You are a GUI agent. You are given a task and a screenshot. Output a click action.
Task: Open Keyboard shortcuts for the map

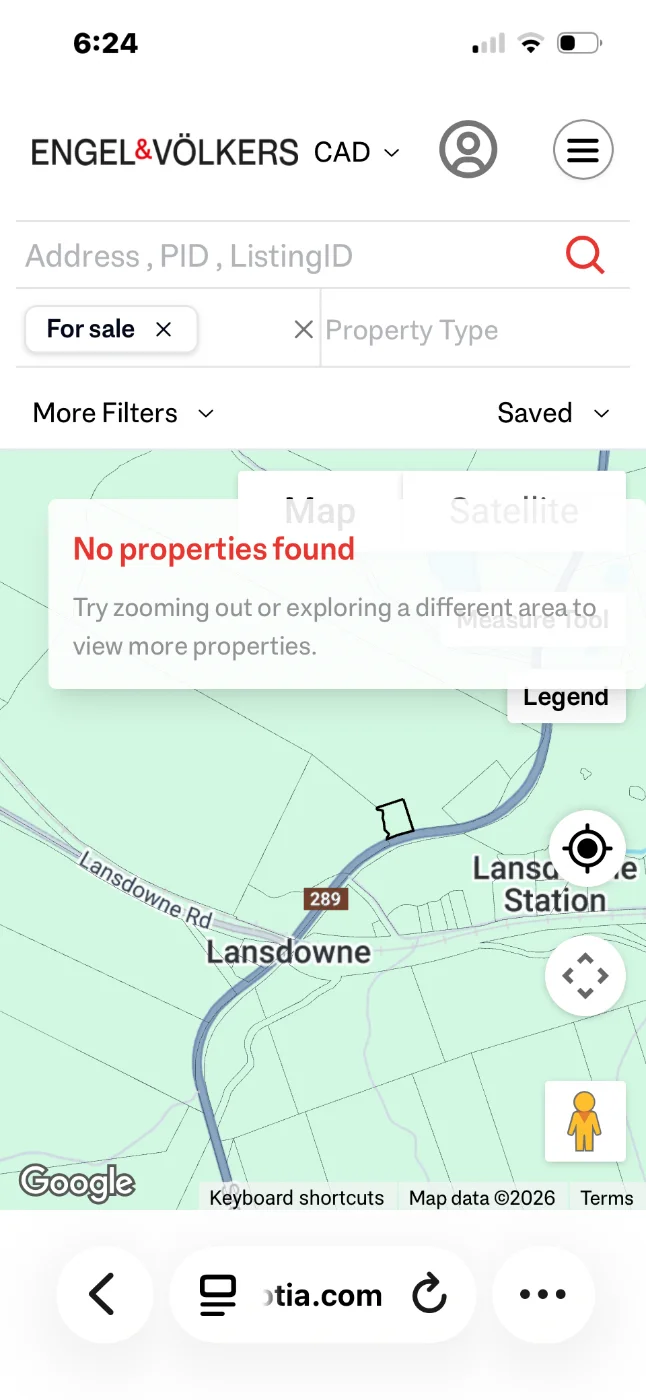click(x=297, y=1198)
